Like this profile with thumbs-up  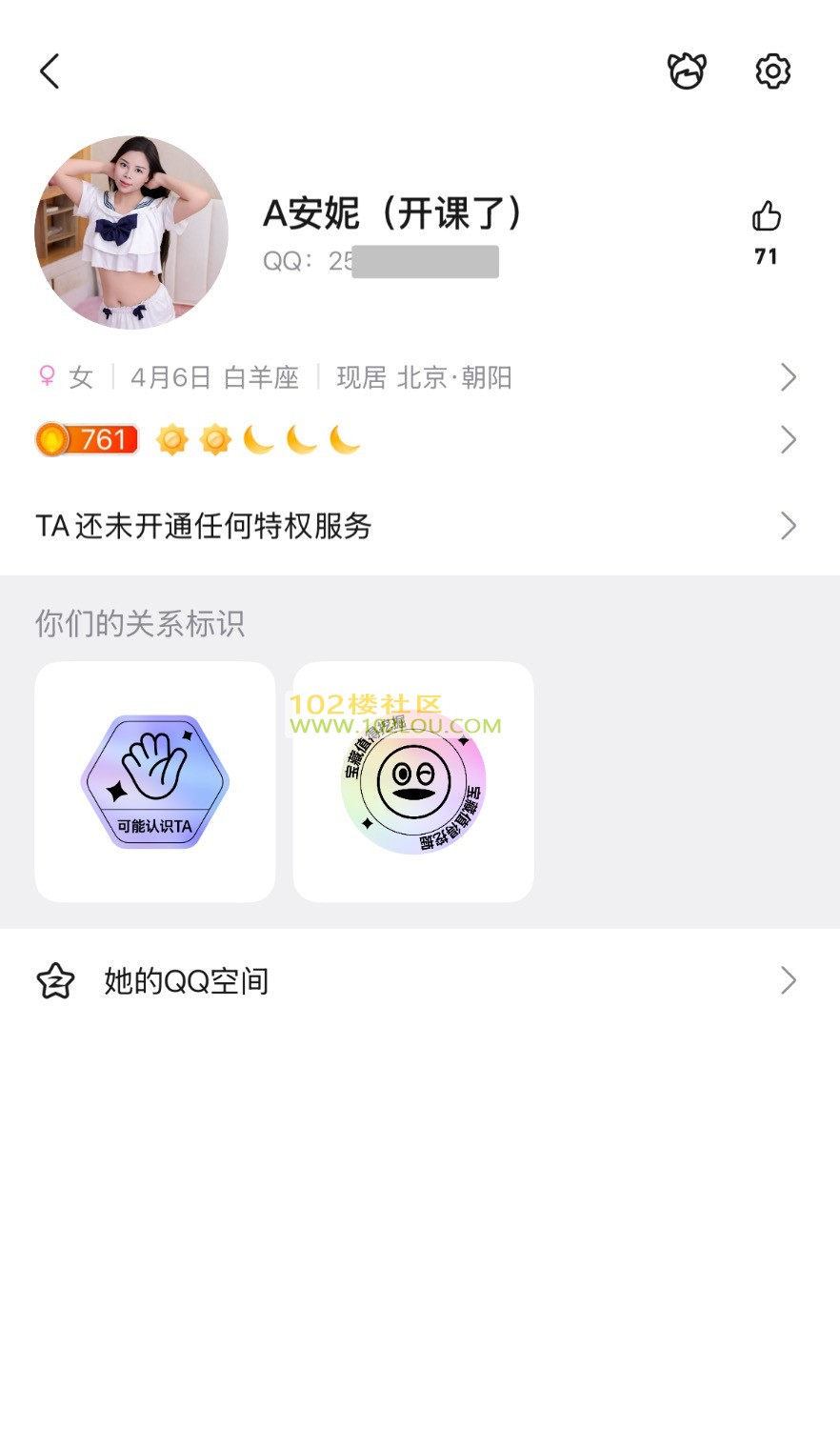point(766,217)
